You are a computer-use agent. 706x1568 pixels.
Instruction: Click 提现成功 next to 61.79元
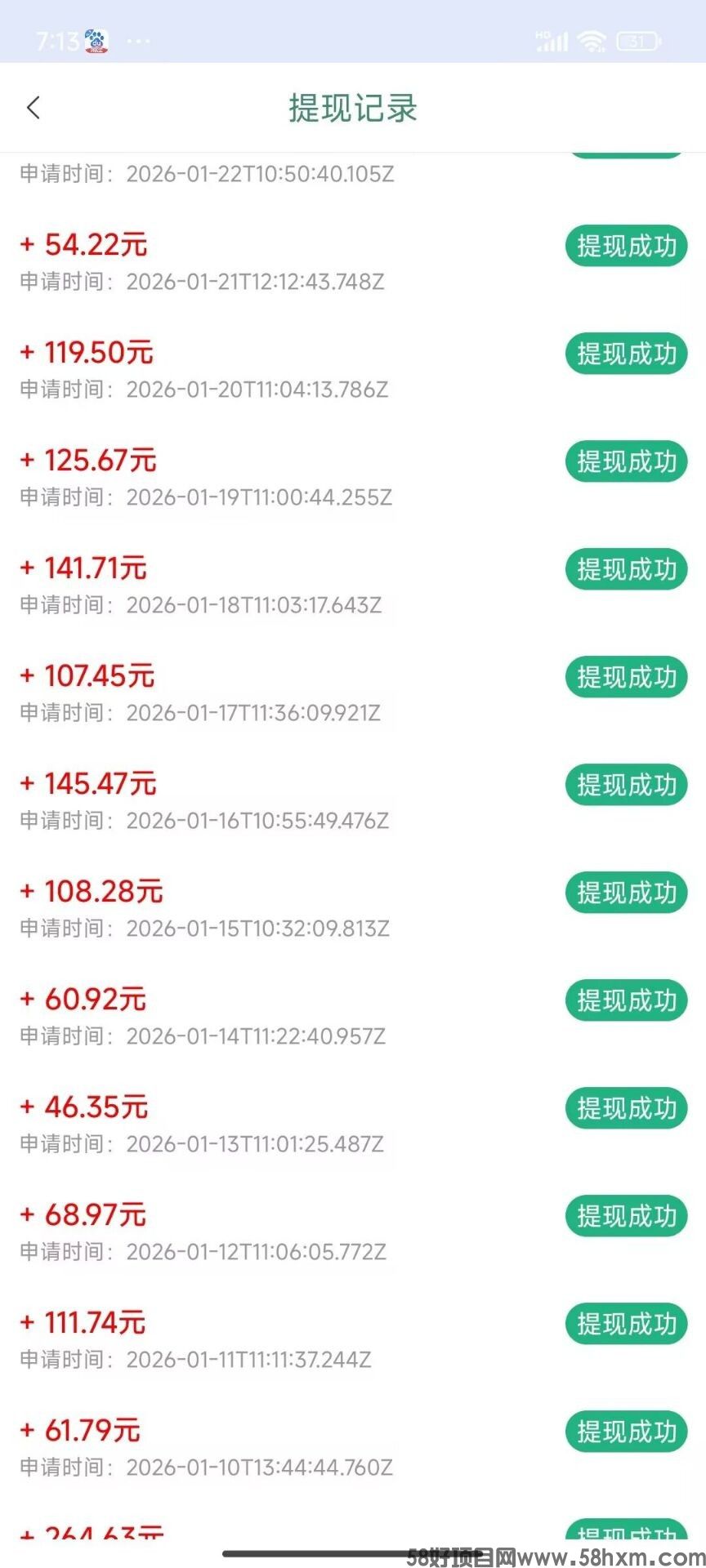(626, 1432)
